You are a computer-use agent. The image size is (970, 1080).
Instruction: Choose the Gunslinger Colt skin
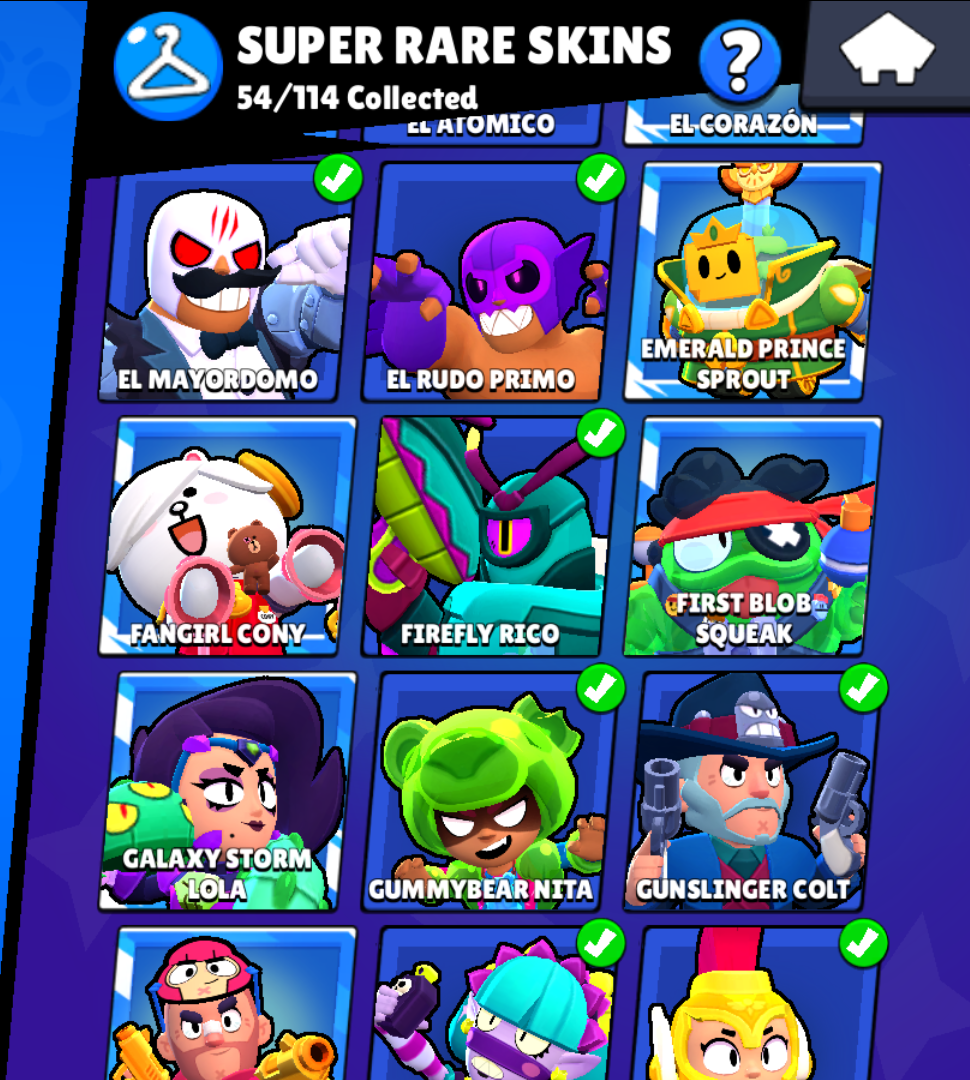click(752, 792)
